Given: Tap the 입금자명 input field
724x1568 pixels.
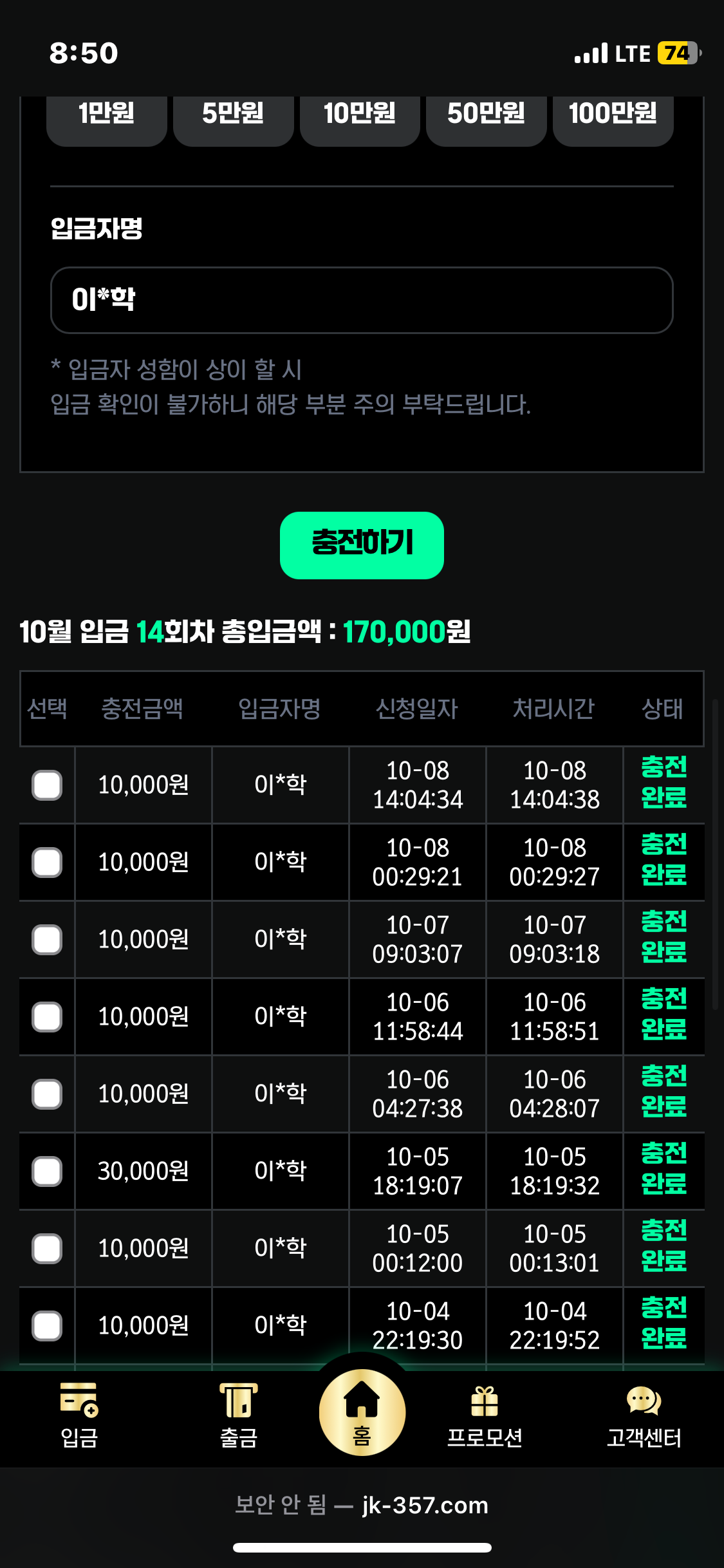Looking at the screenshot, I should (x=362, y=300).
